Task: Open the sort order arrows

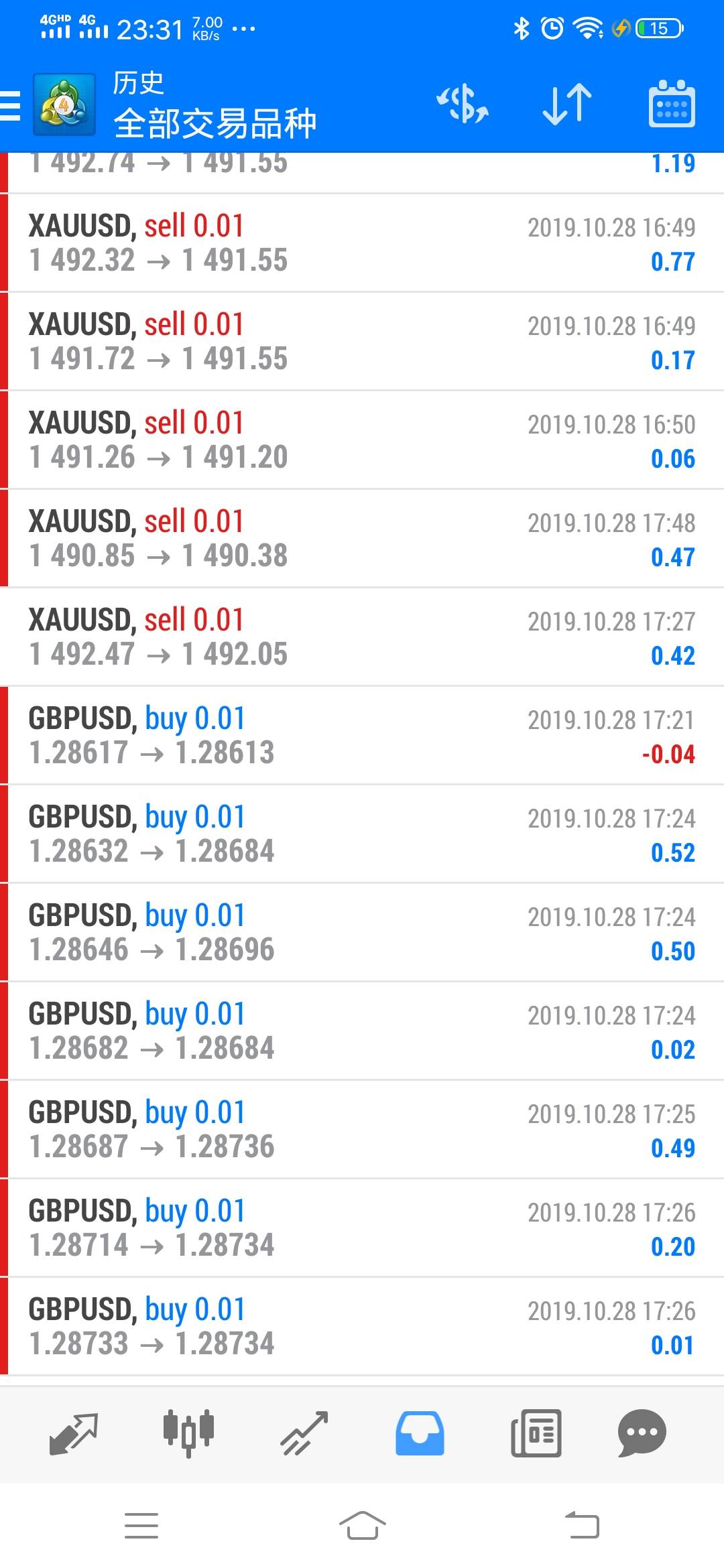Action: [567, 105]
